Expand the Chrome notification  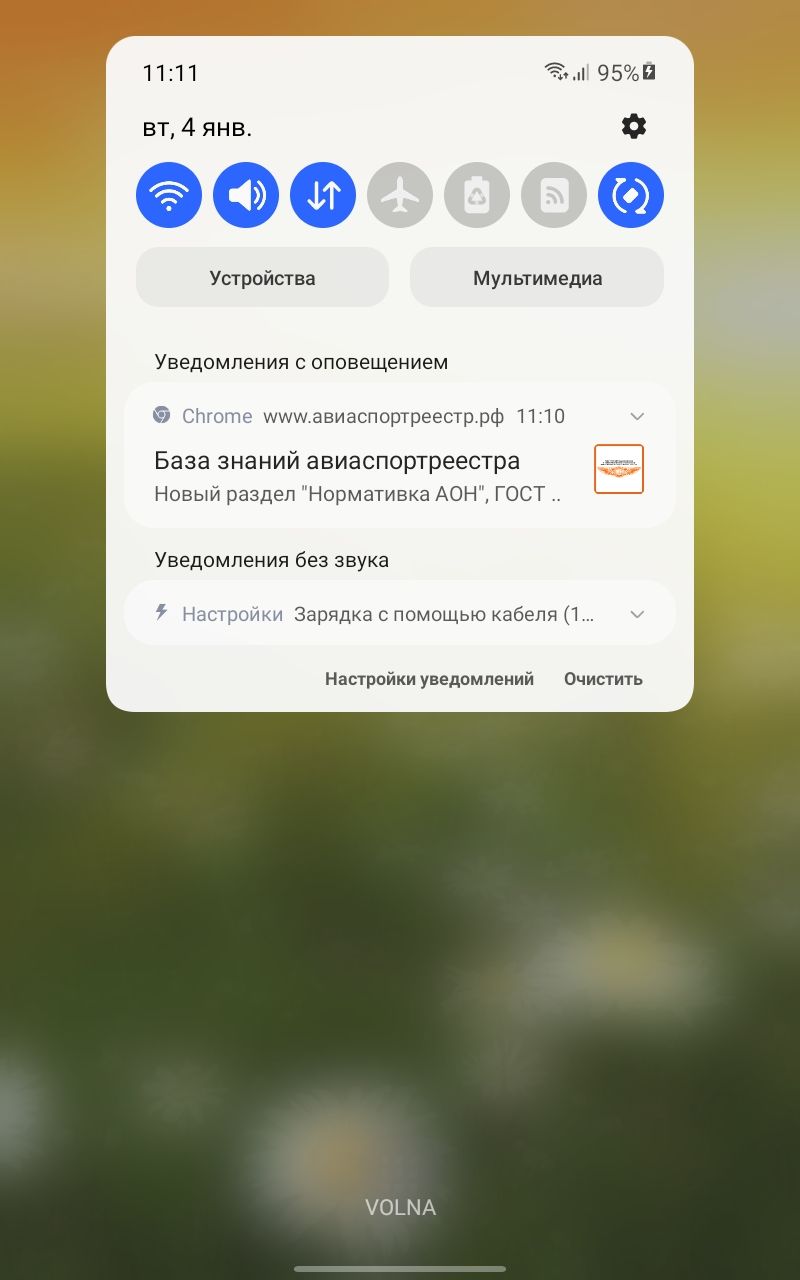point(637,416)
